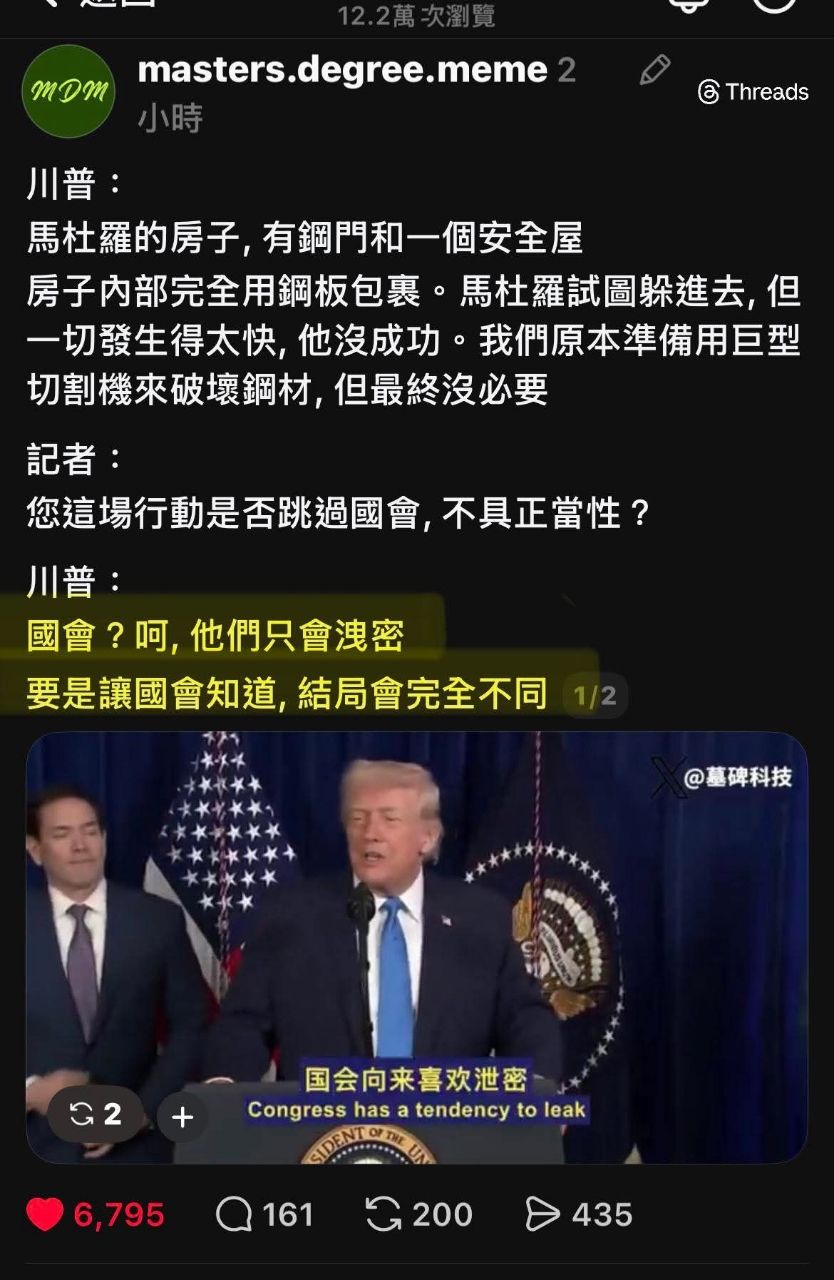Open the repost counter badge on the video
This screenshot has width=834, height=1280.
96,1114
